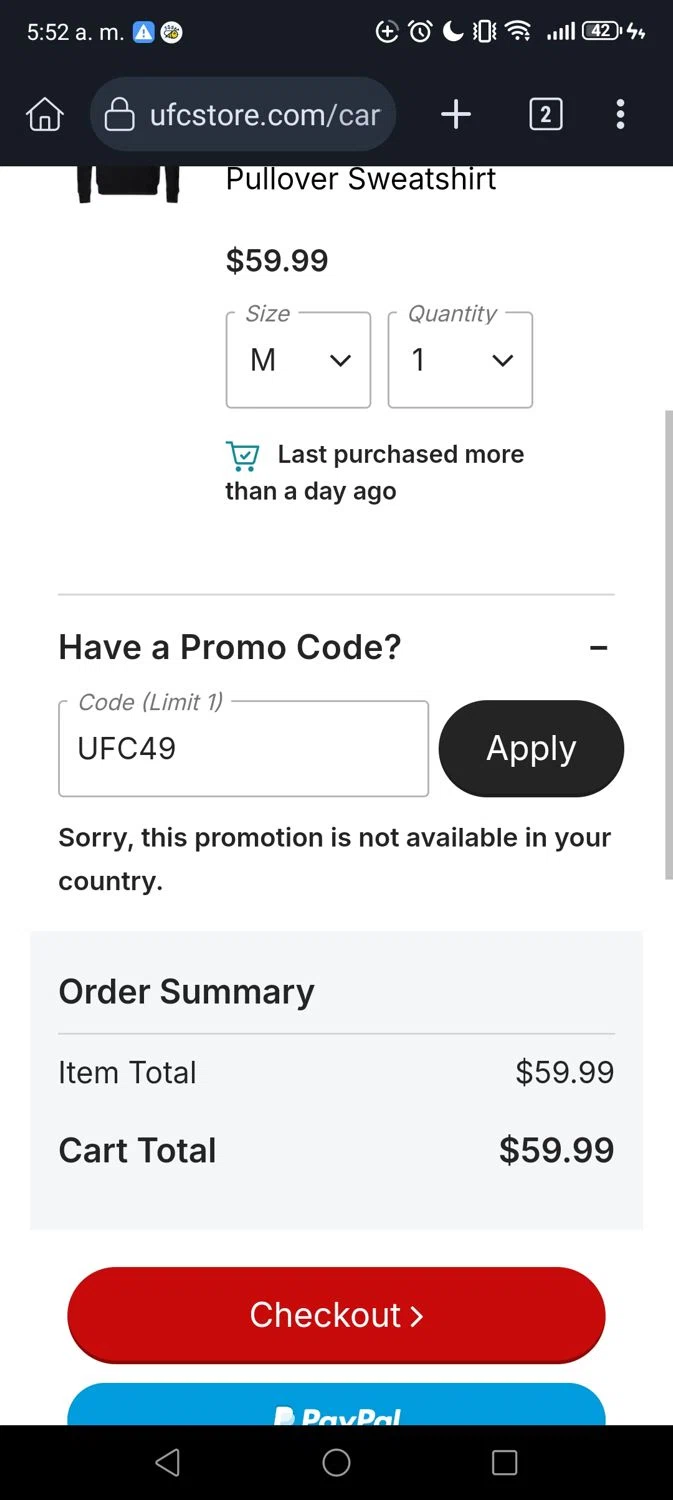Image resolution: width=673 pixels, height=1500 pixels.
Task: Collapse the Have a Promo Code section
Action: pyautogui.click(x=598, y=648)
